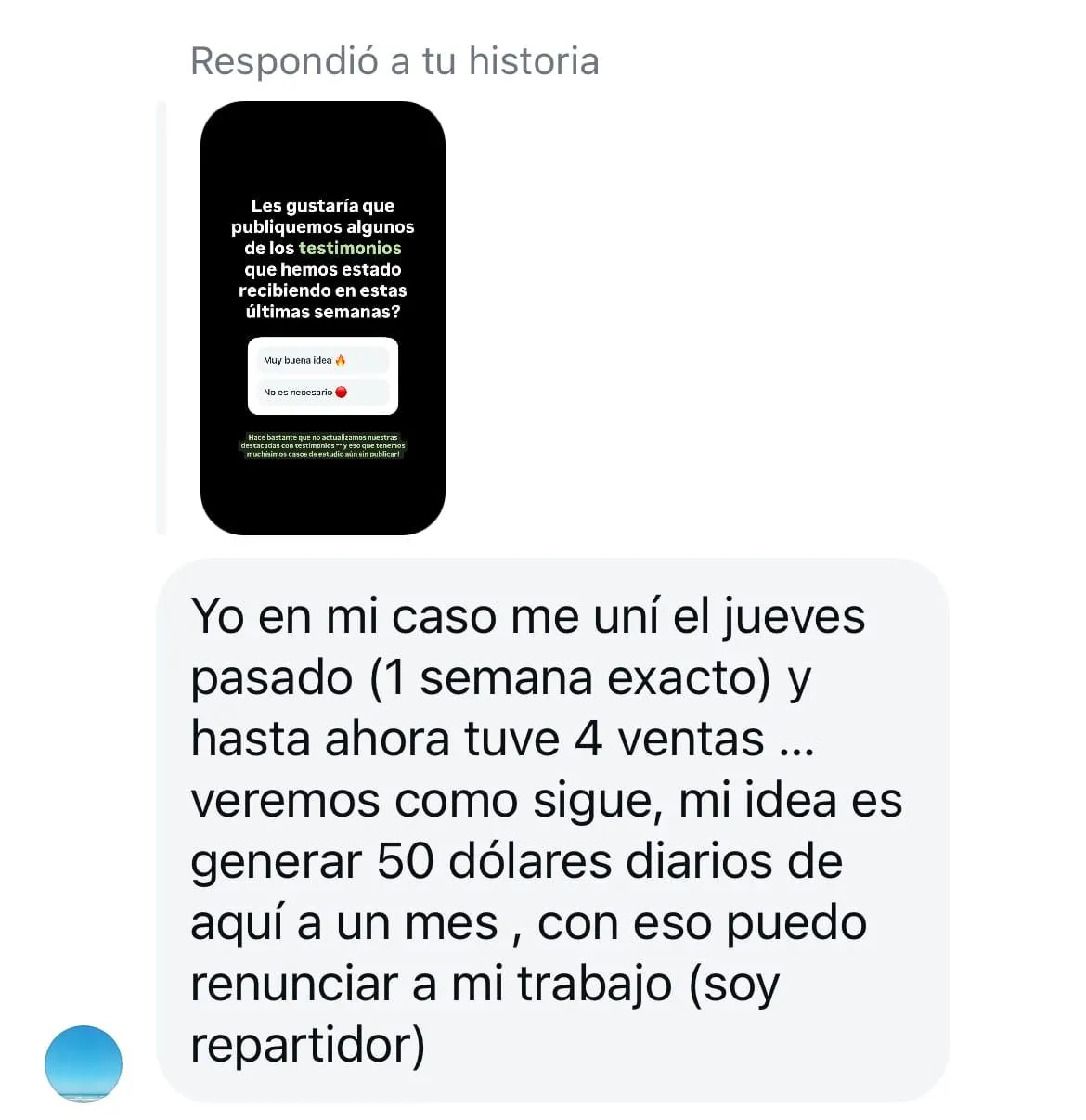Open the sender's profile picture

[x=84, y=1063]
